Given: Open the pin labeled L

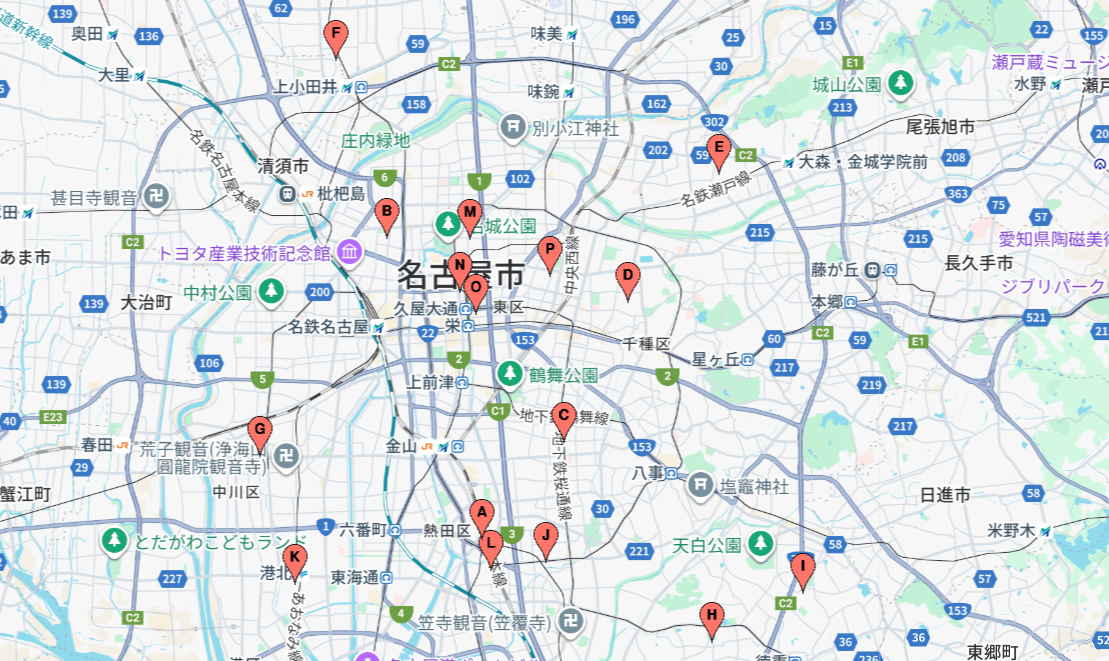Looking at the screenshot, I should 491,546.
